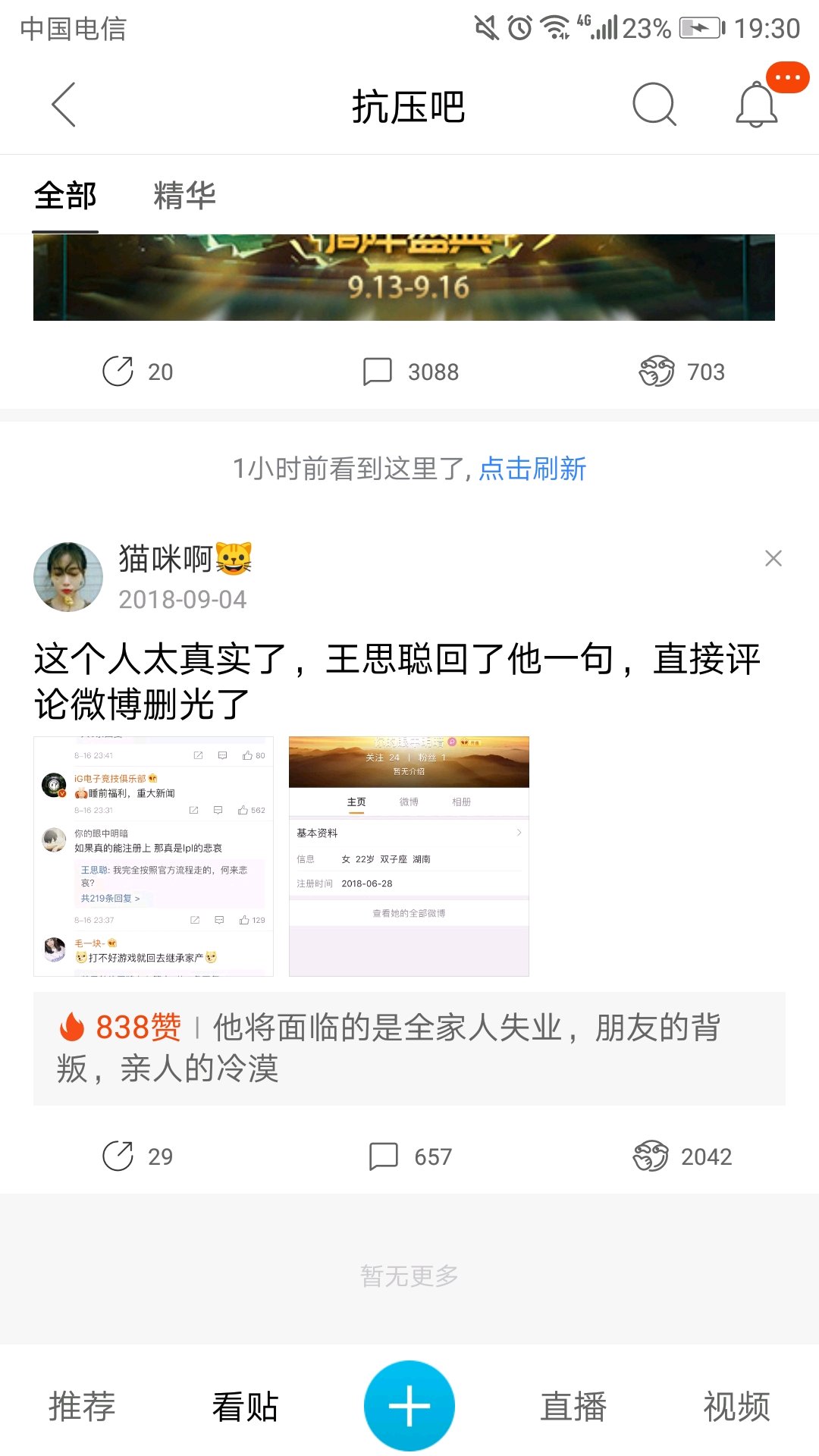Open search in 抗压吧
This screenshot has width=819, height=1456.
(654, 105)
